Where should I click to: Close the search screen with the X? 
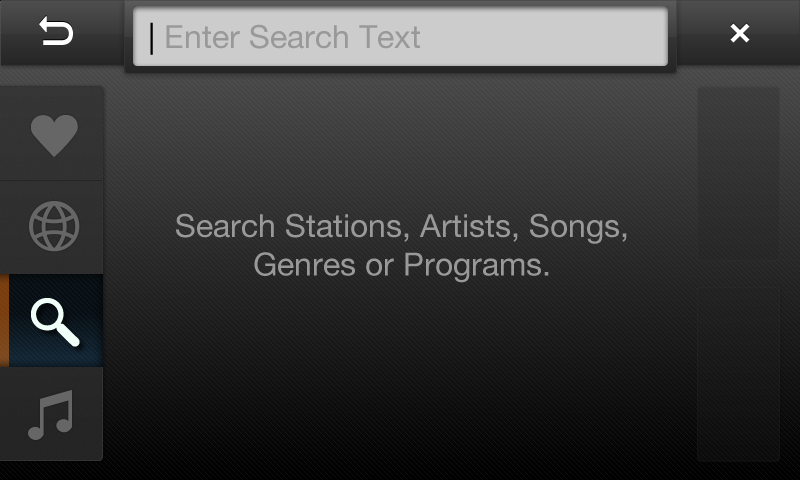tap(739, 33)
